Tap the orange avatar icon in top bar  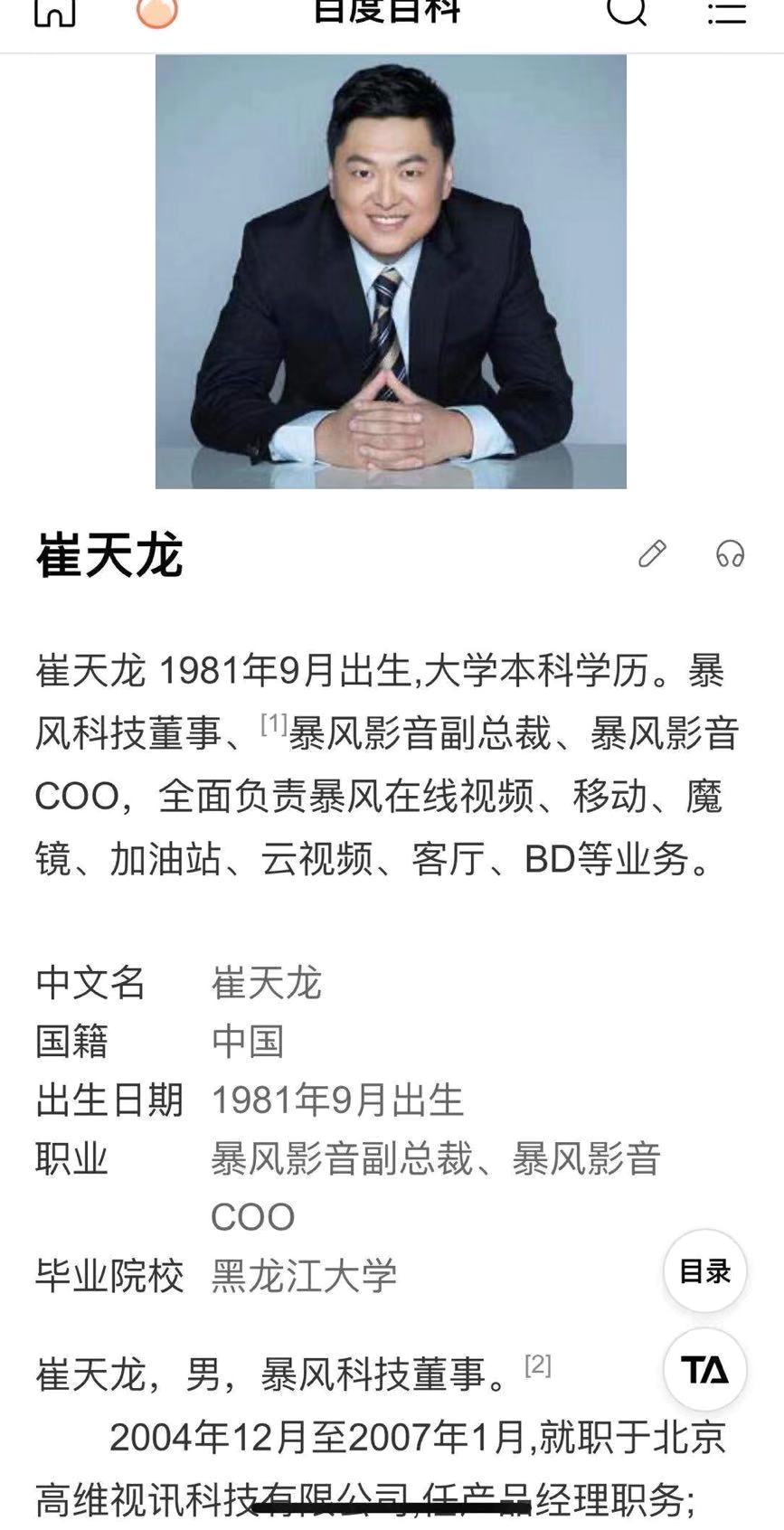coord(157,11)
